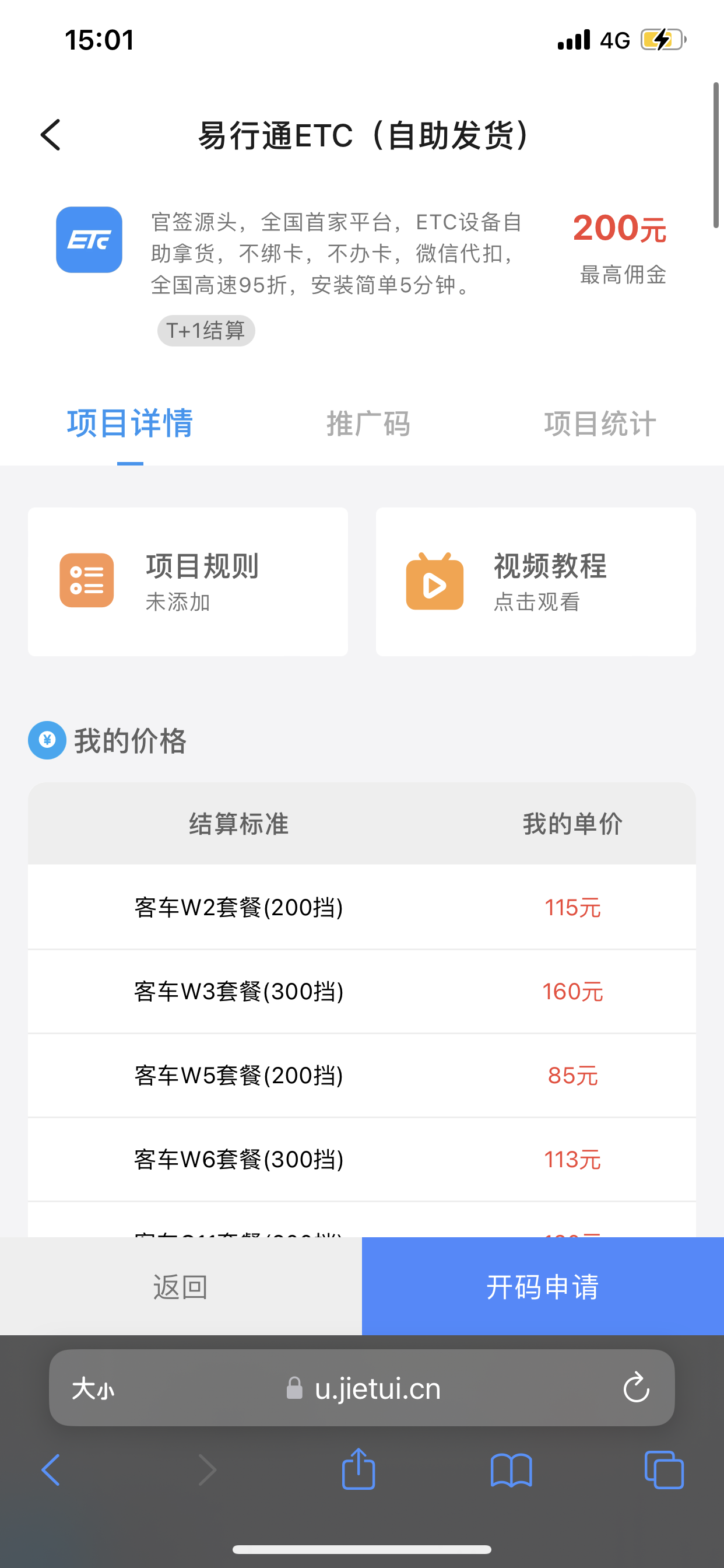Switch to the 推广码 tab
The height and width of the screenshot is (1568, 724).
click(368, 423)
